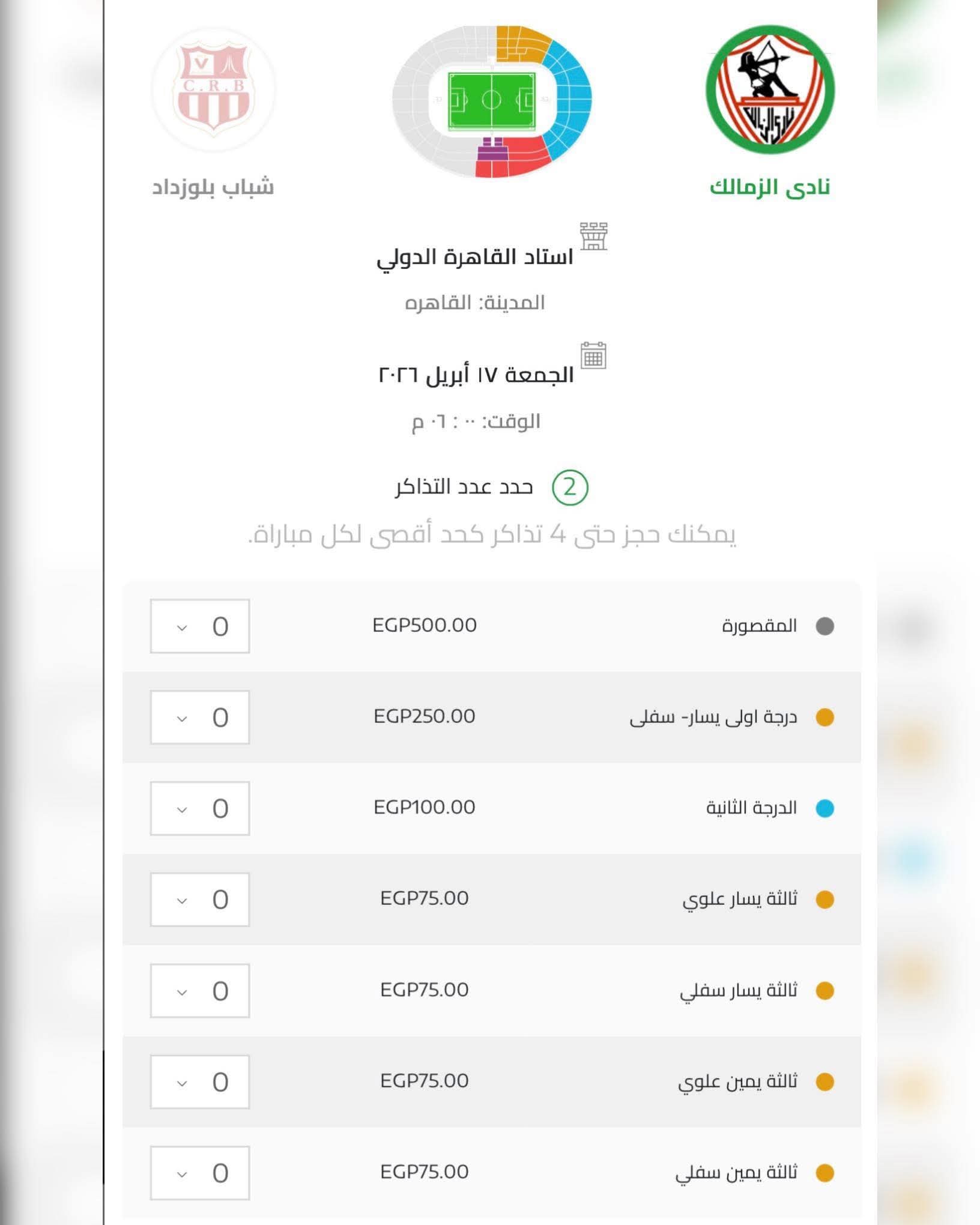Open the quantity selector for ثالثة يسار سفلي
Image resolution: width=980 pixels, height=1225 pixels.
pos(199,991)
